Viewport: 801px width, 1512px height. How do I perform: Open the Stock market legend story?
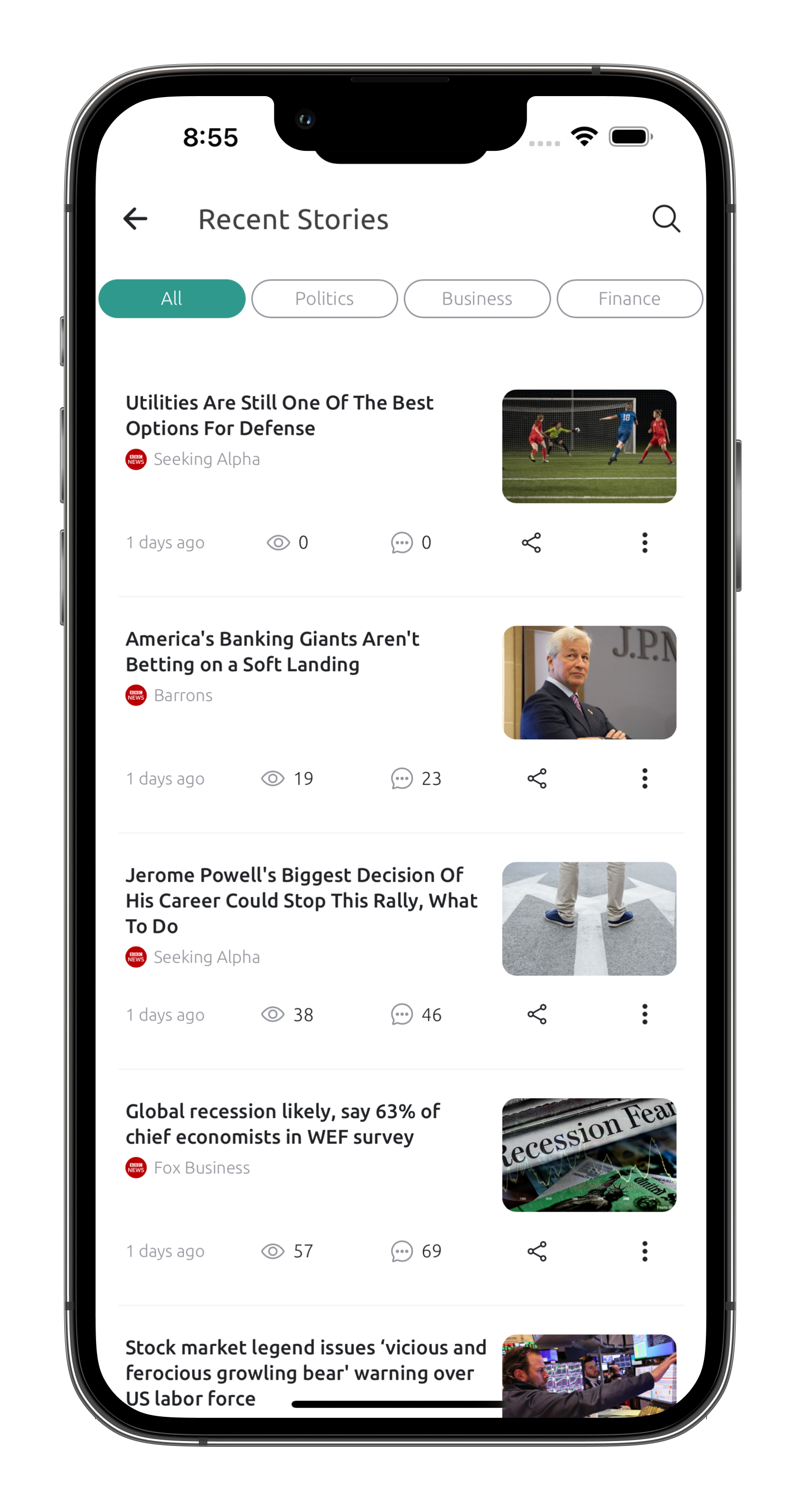pyautogui.click(x=306, y=1372)
